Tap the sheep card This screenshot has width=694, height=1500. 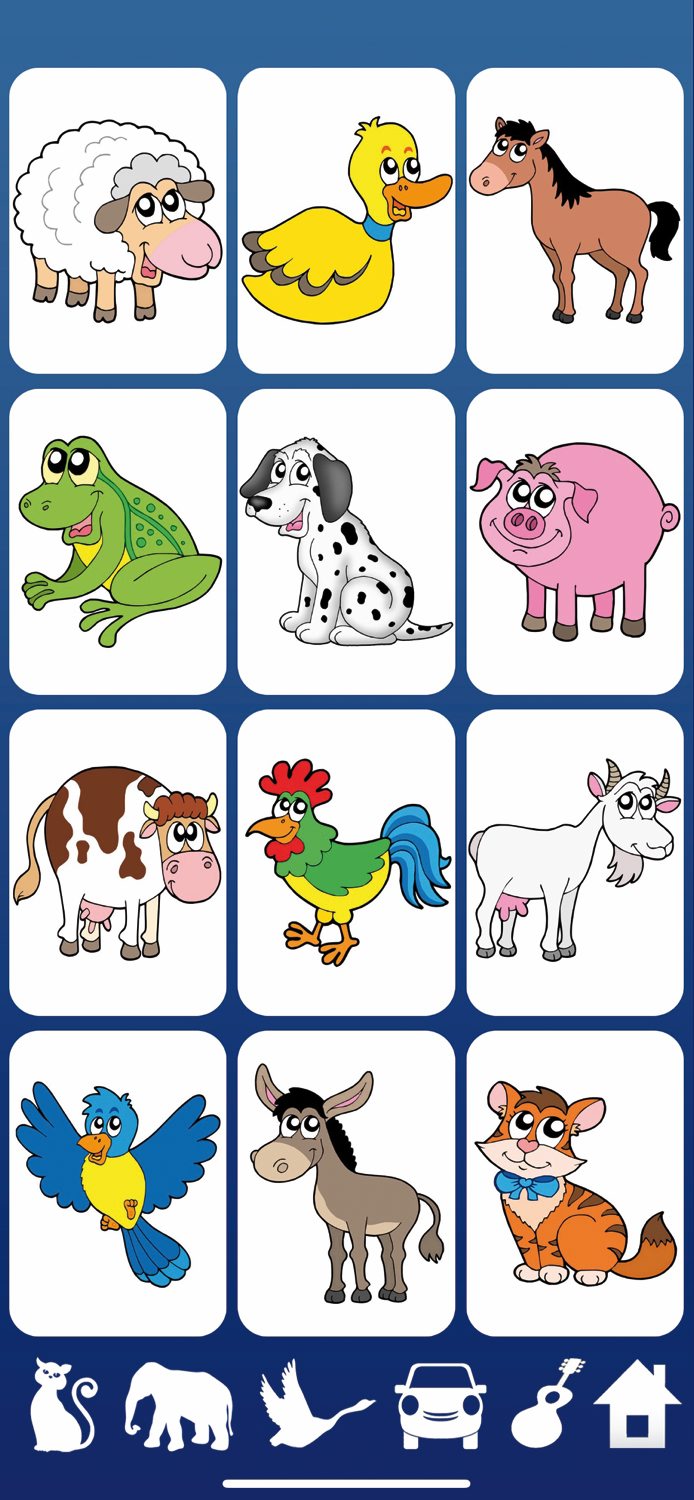click(118, 221)
